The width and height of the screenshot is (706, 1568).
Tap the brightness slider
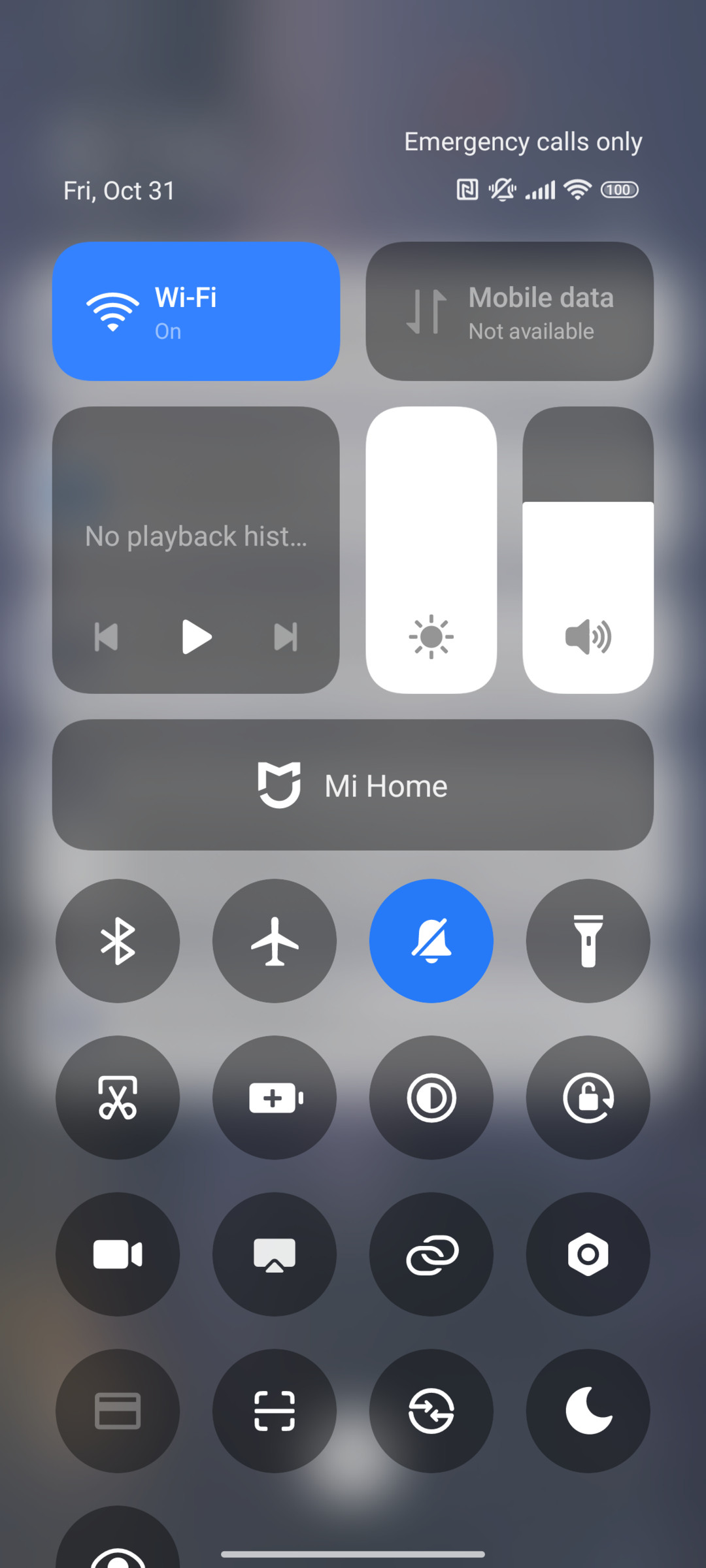(431, 550)
